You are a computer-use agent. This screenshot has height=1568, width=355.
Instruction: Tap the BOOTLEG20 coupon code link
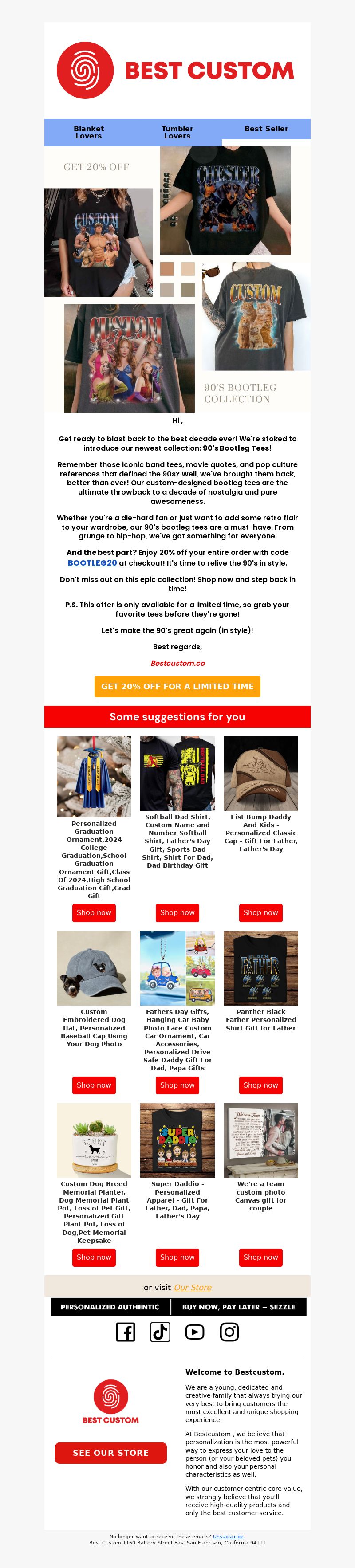92,562
